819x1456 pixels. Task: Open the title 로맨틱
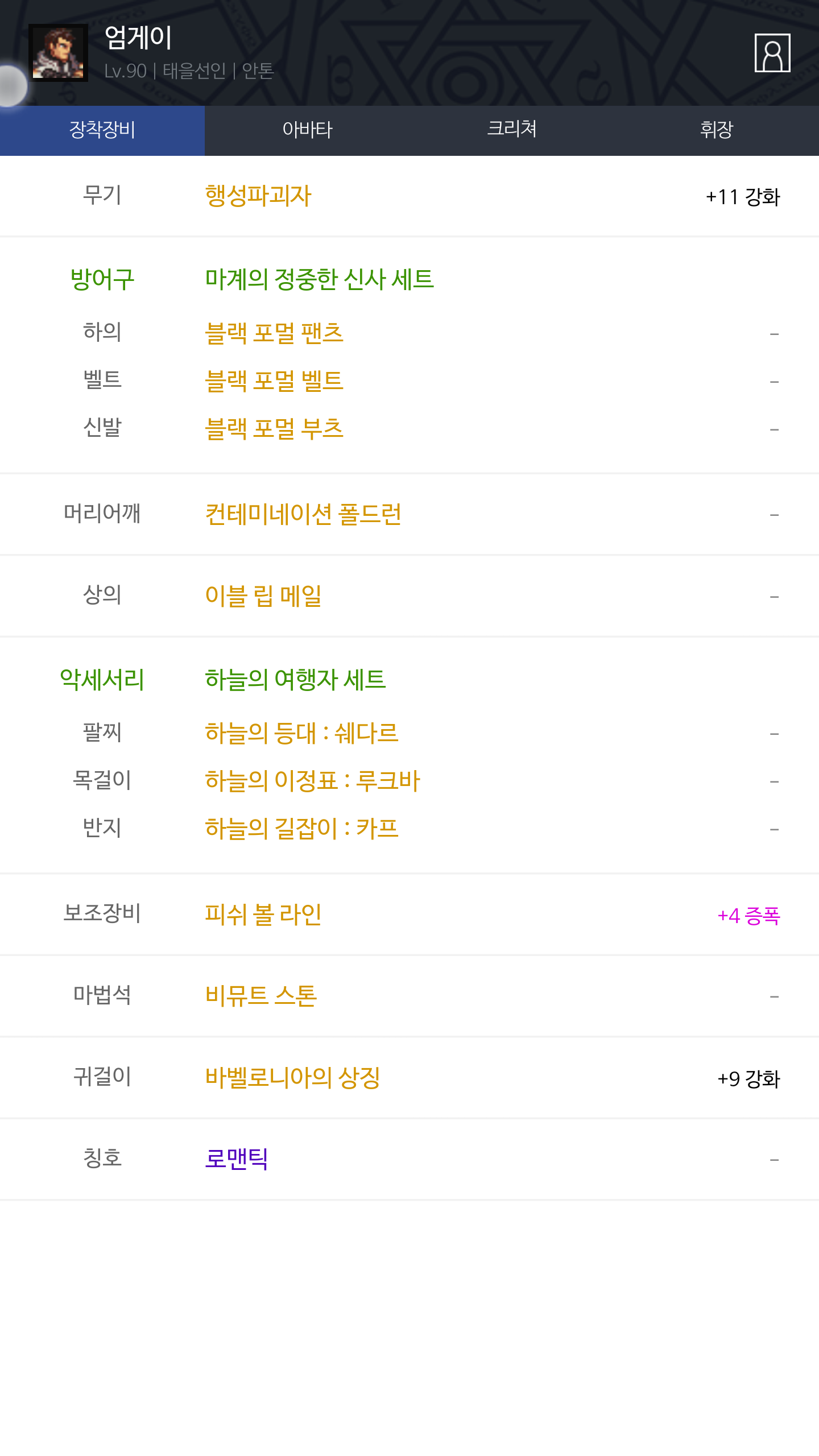(x=237, y=1160)
